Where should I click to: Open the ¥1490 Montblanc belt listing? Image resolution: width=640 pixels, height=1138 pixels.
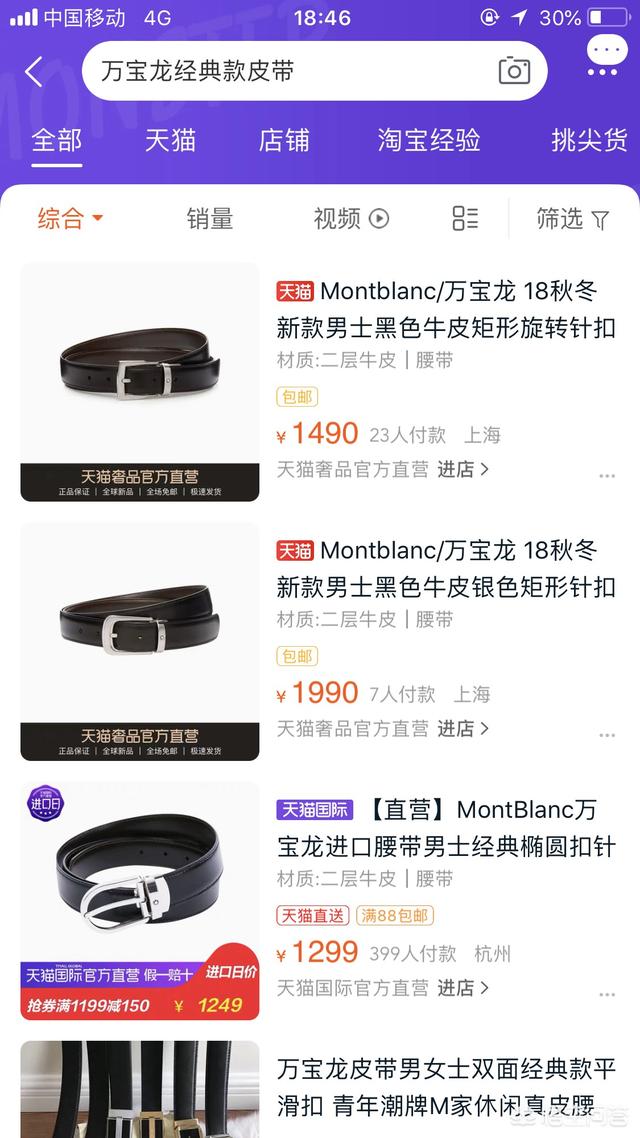click(445, 309)
